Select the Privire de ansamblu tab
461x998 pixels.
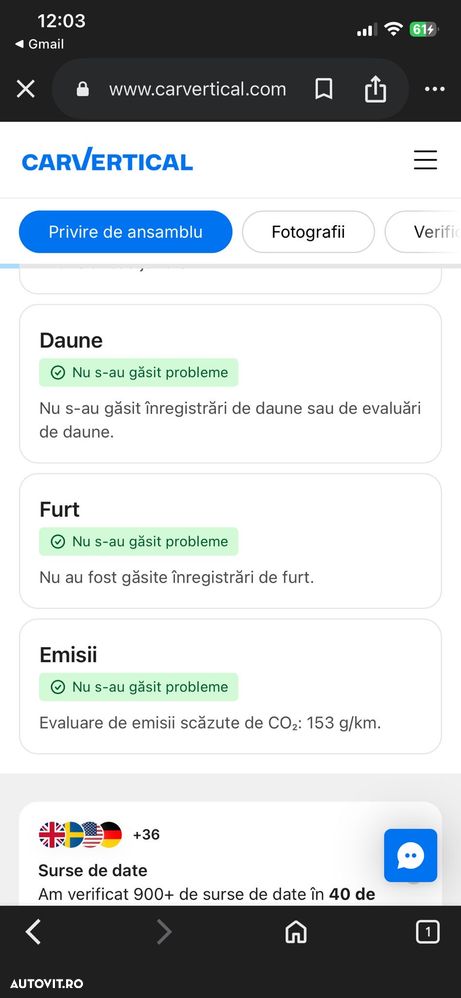coord(125,232)
